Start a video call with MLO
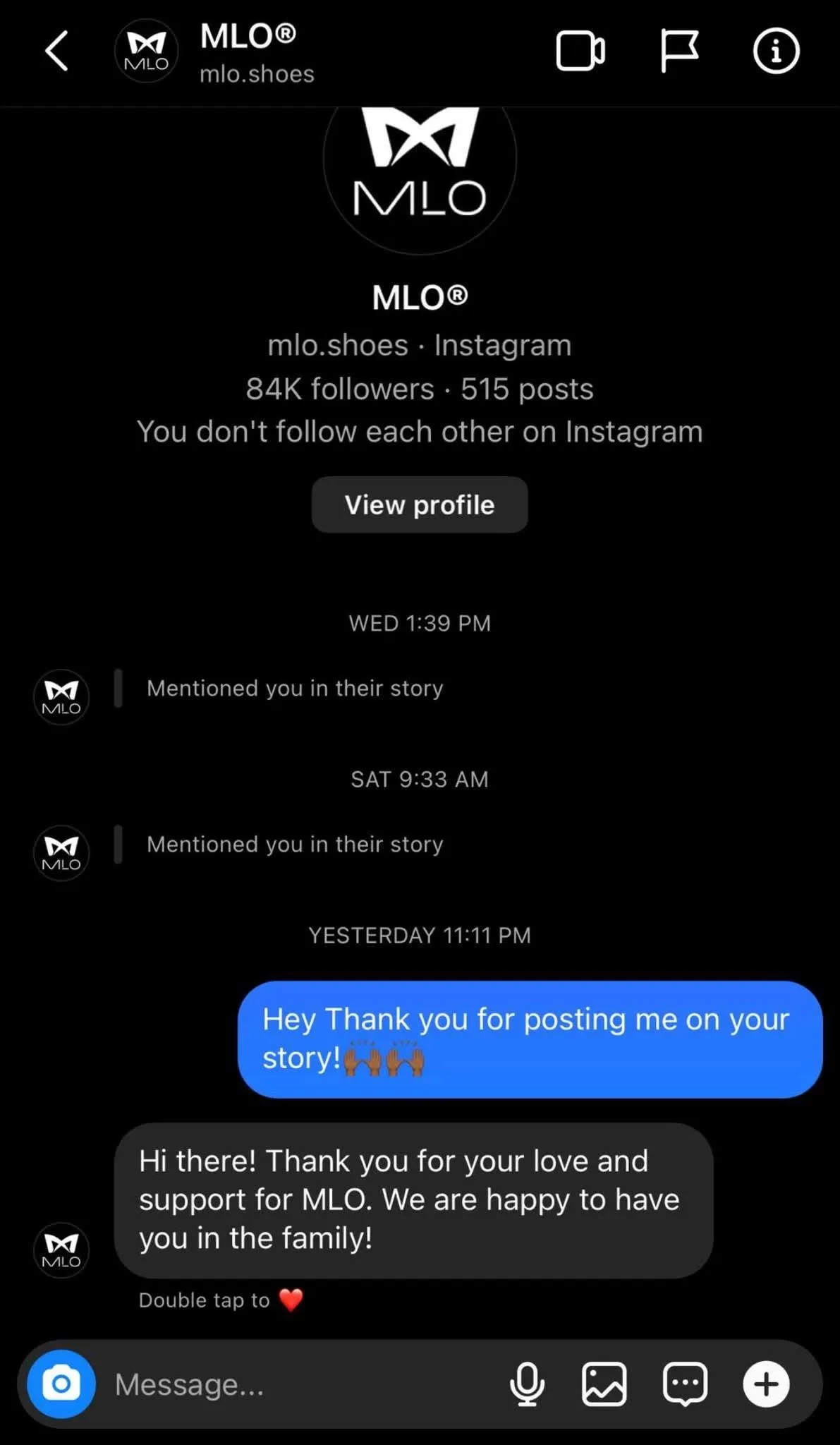The height and width of the screenshot is (1445, 840). [x=580, y=51]
